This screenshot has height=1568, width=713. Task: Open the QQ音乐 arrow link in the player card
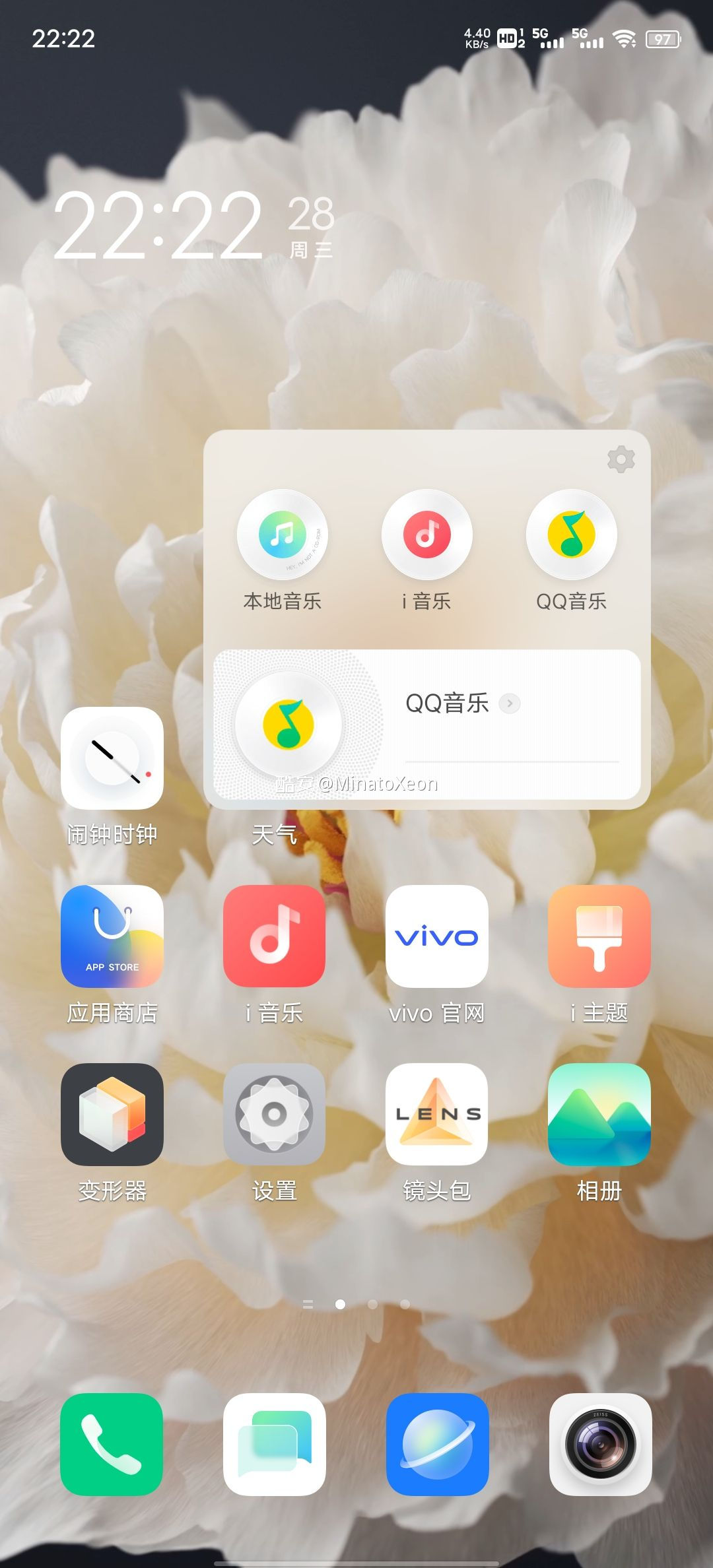coord(509,703)
